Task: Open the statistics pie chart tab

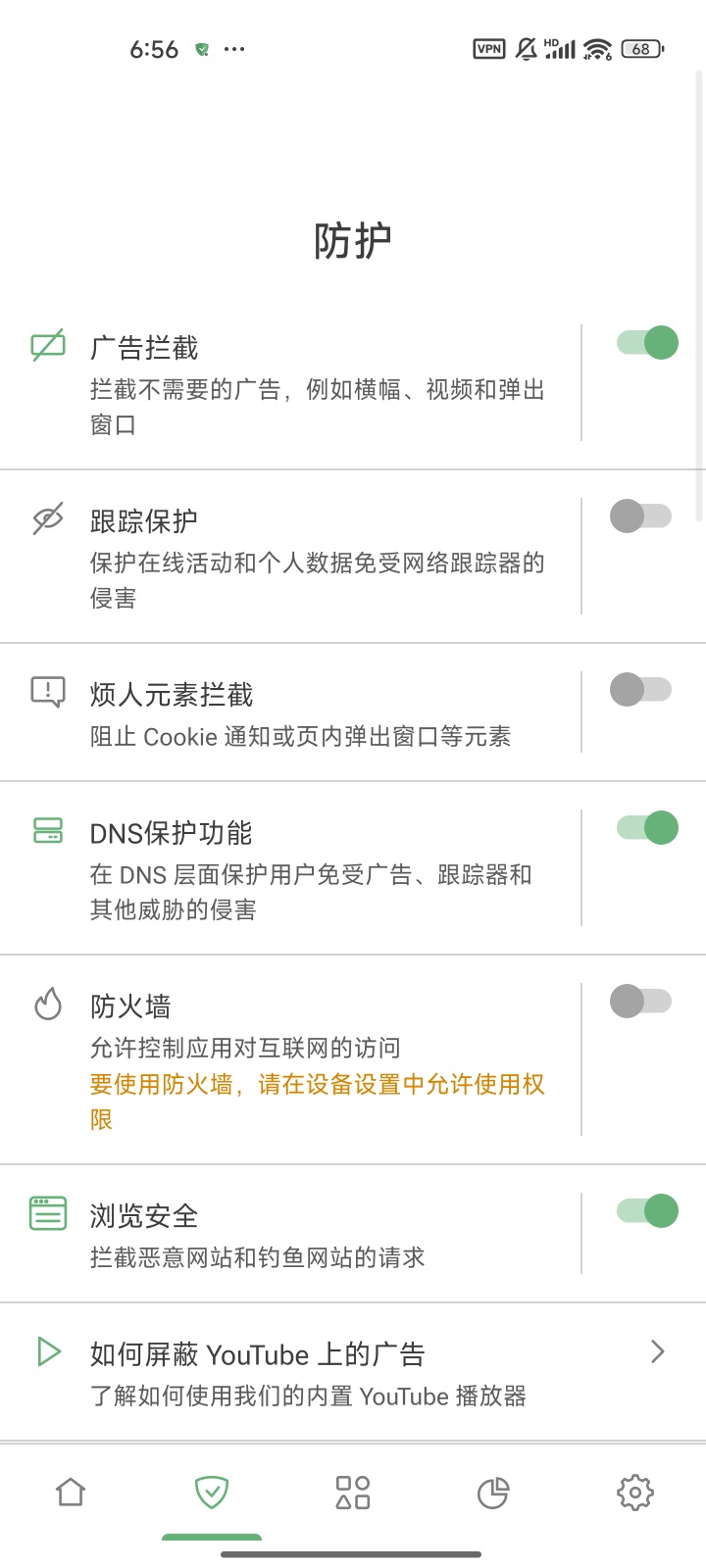Action: pyautogui.click(x=493, y=1493)
